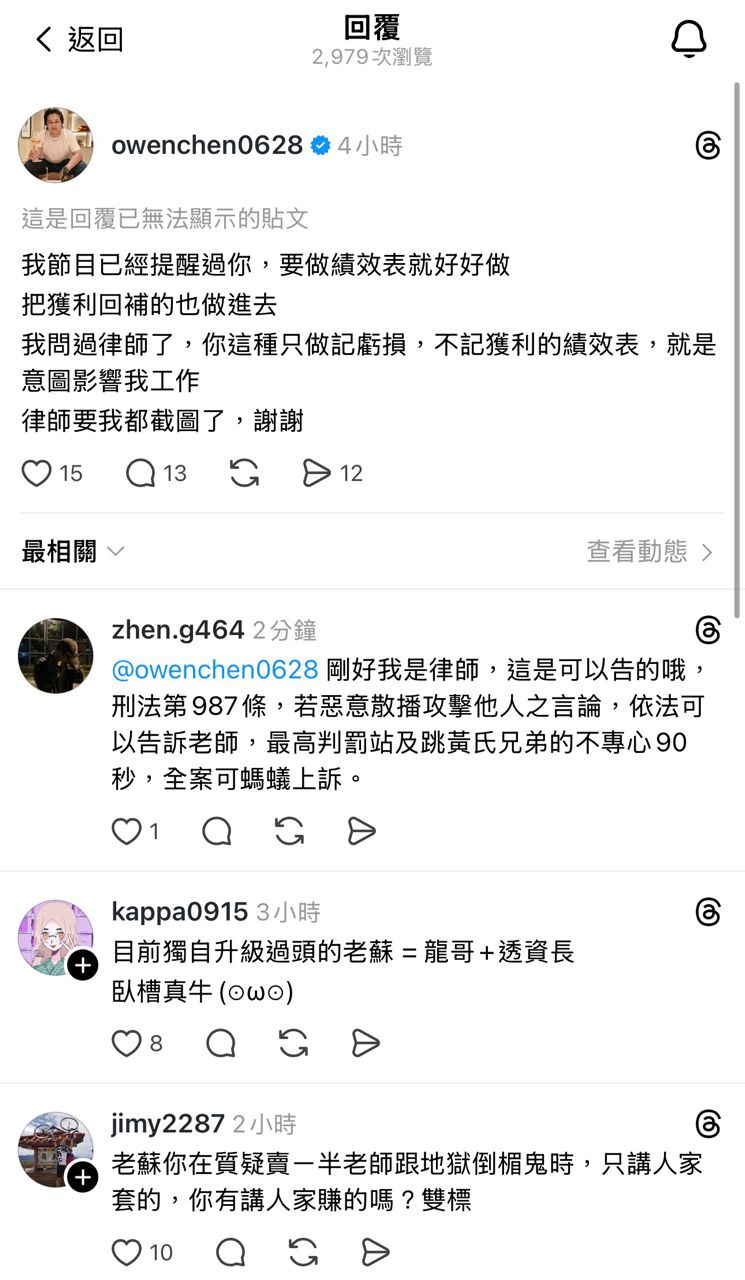Repost owenchen0628's post
The image size is (745, 1280).
[x=245, y=473]
